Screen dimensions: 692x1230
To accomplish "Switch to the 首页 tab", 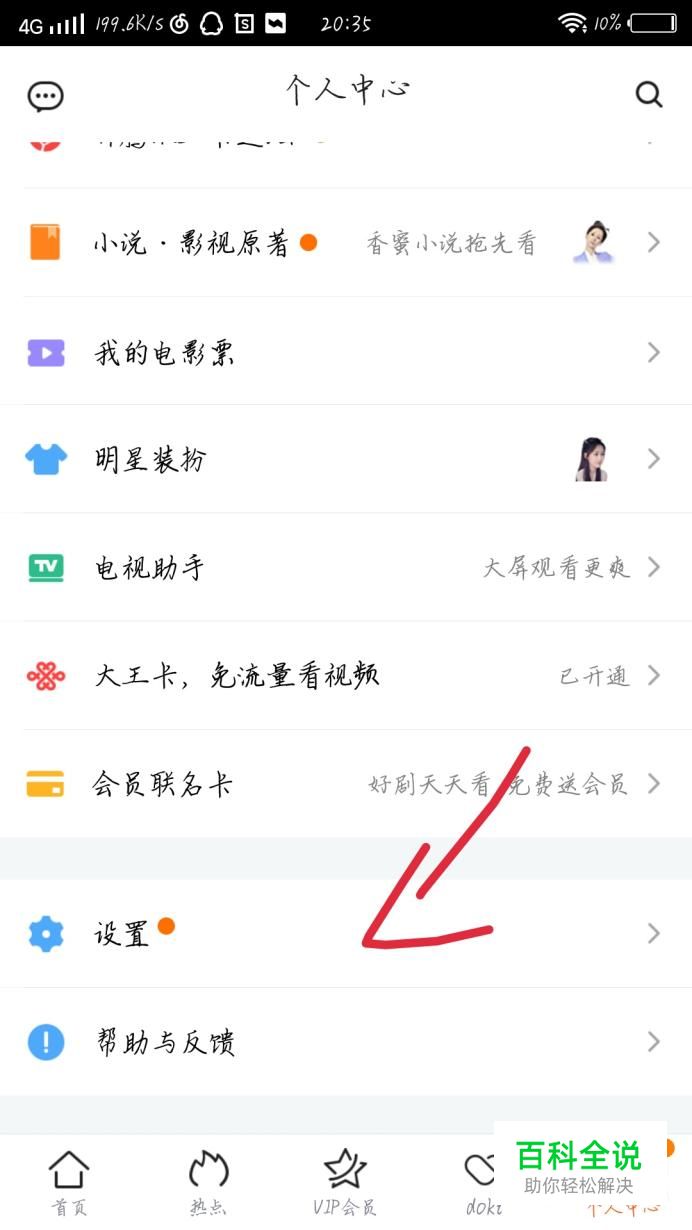I will click(68, 1183).
